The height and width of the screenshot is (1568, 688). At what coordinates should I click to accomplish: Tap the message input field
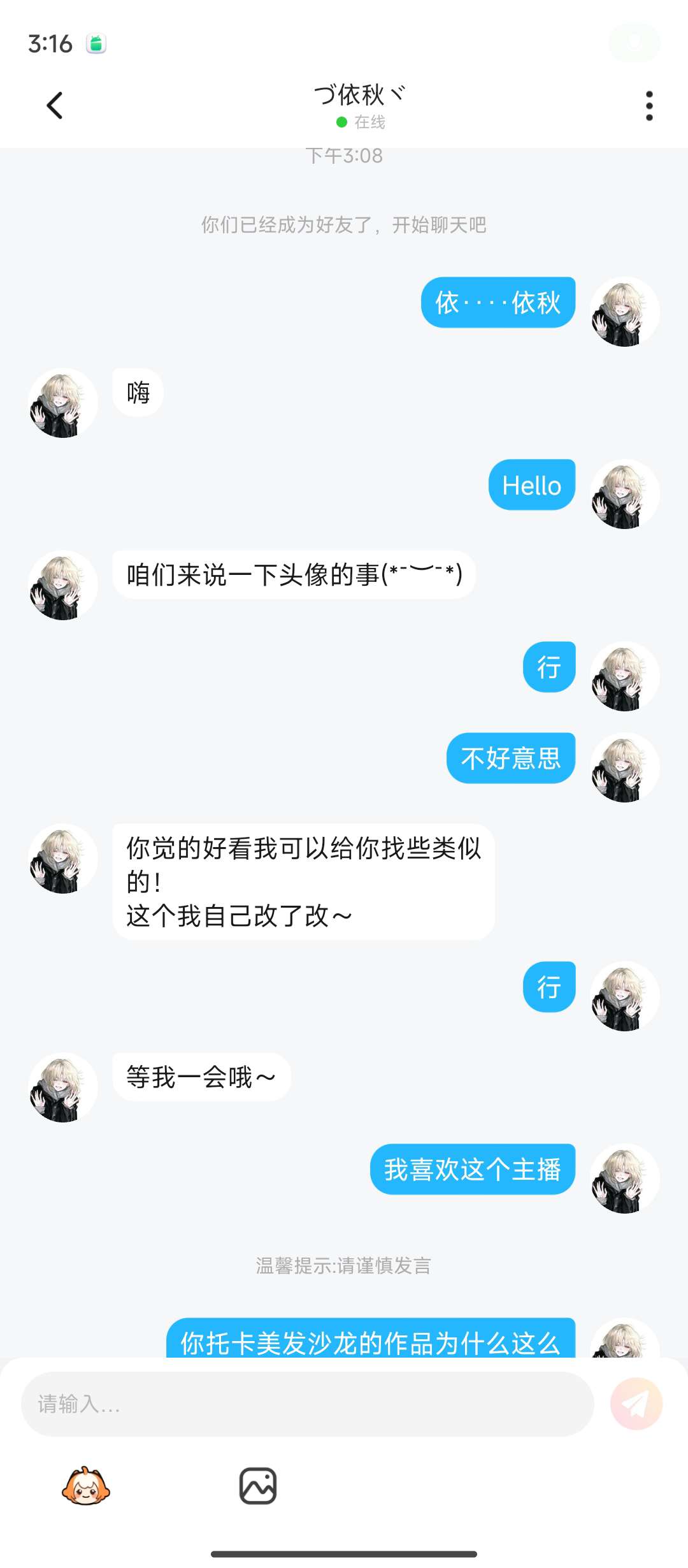[x=308, y=1404]
